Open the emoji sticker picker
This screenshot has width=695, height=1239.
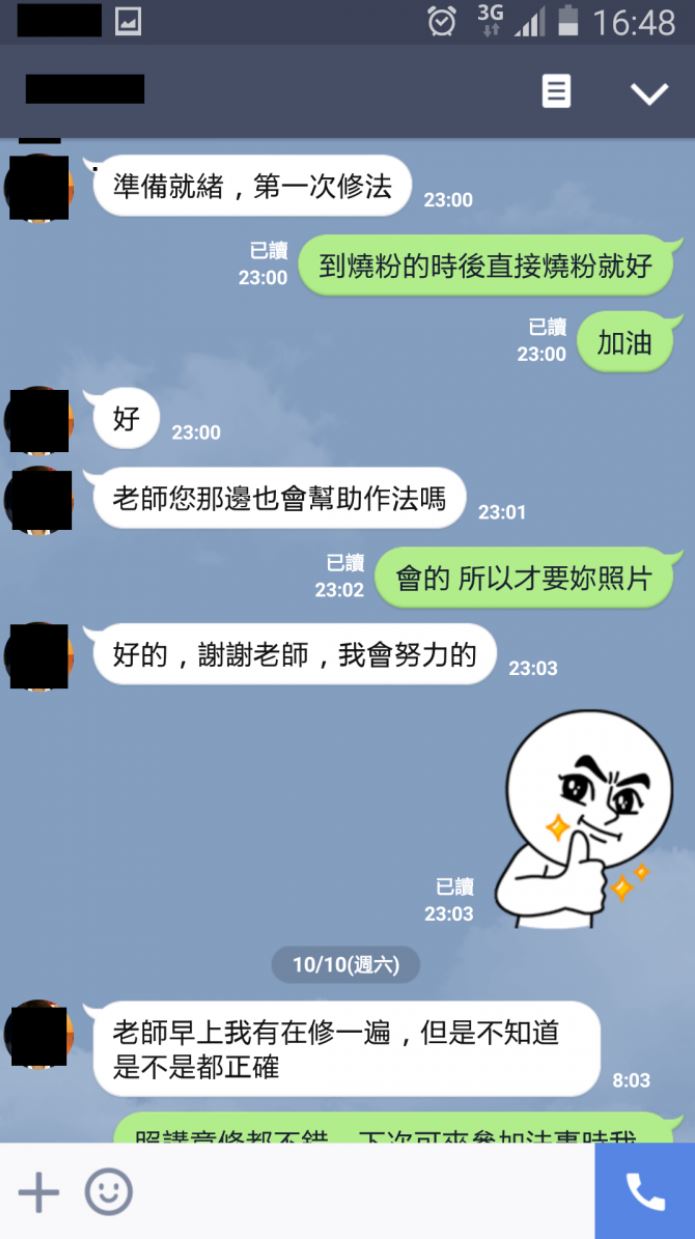[109, 1192]
